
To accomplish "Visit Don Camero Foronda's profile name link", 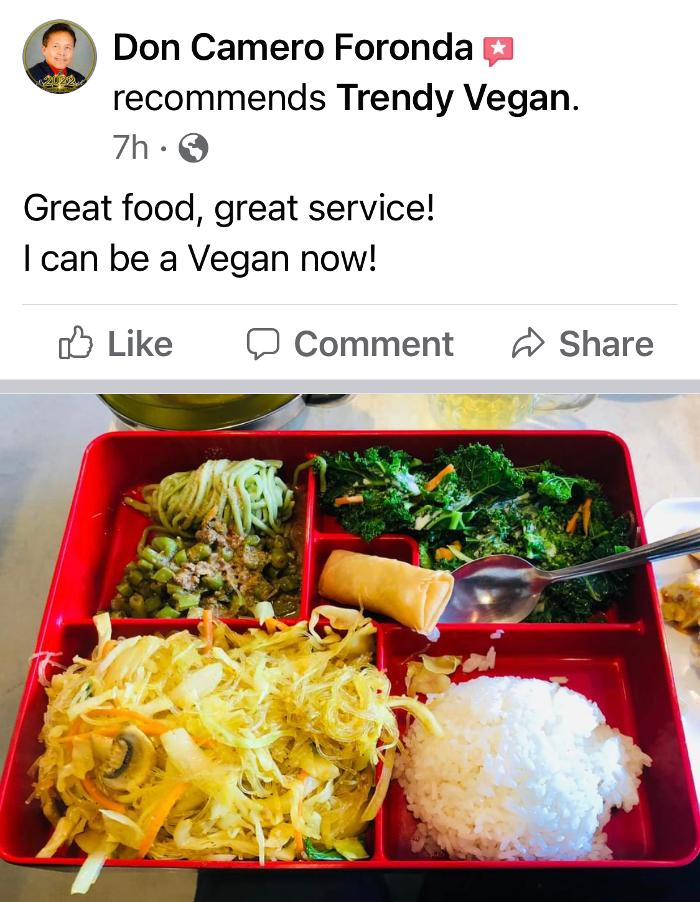I will point(292,47).
